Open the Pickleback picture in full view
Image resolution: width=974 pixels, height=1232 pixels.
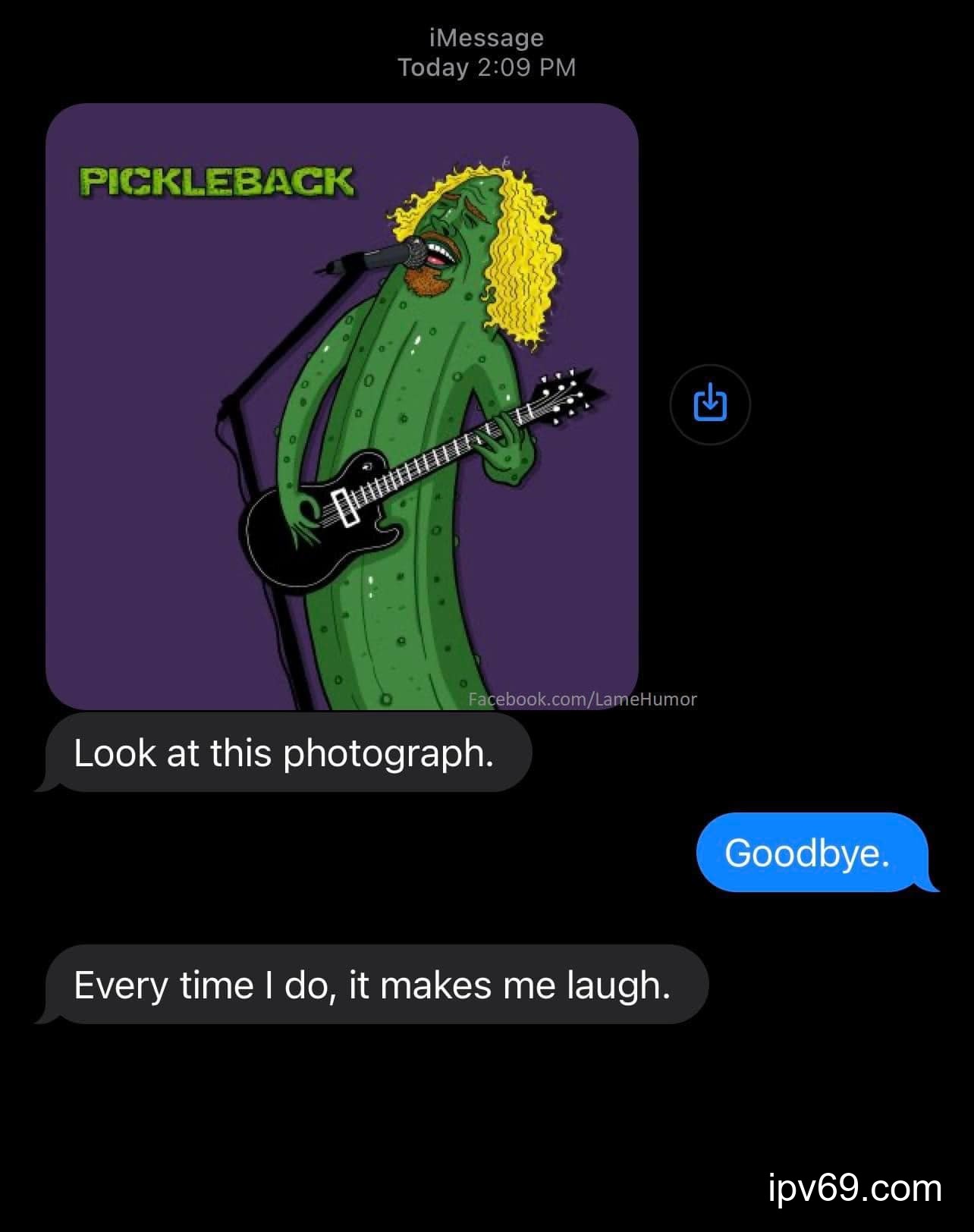click(341, 406)
